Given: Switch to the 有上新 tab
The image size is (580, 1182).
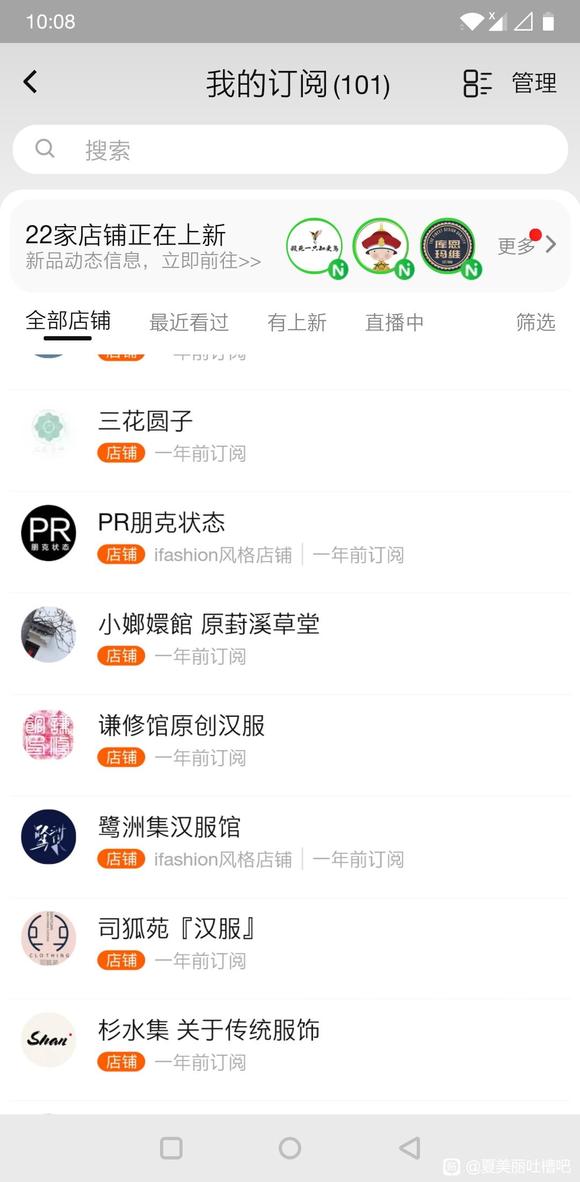Looking at the screenshot, I should pos(296,323).
